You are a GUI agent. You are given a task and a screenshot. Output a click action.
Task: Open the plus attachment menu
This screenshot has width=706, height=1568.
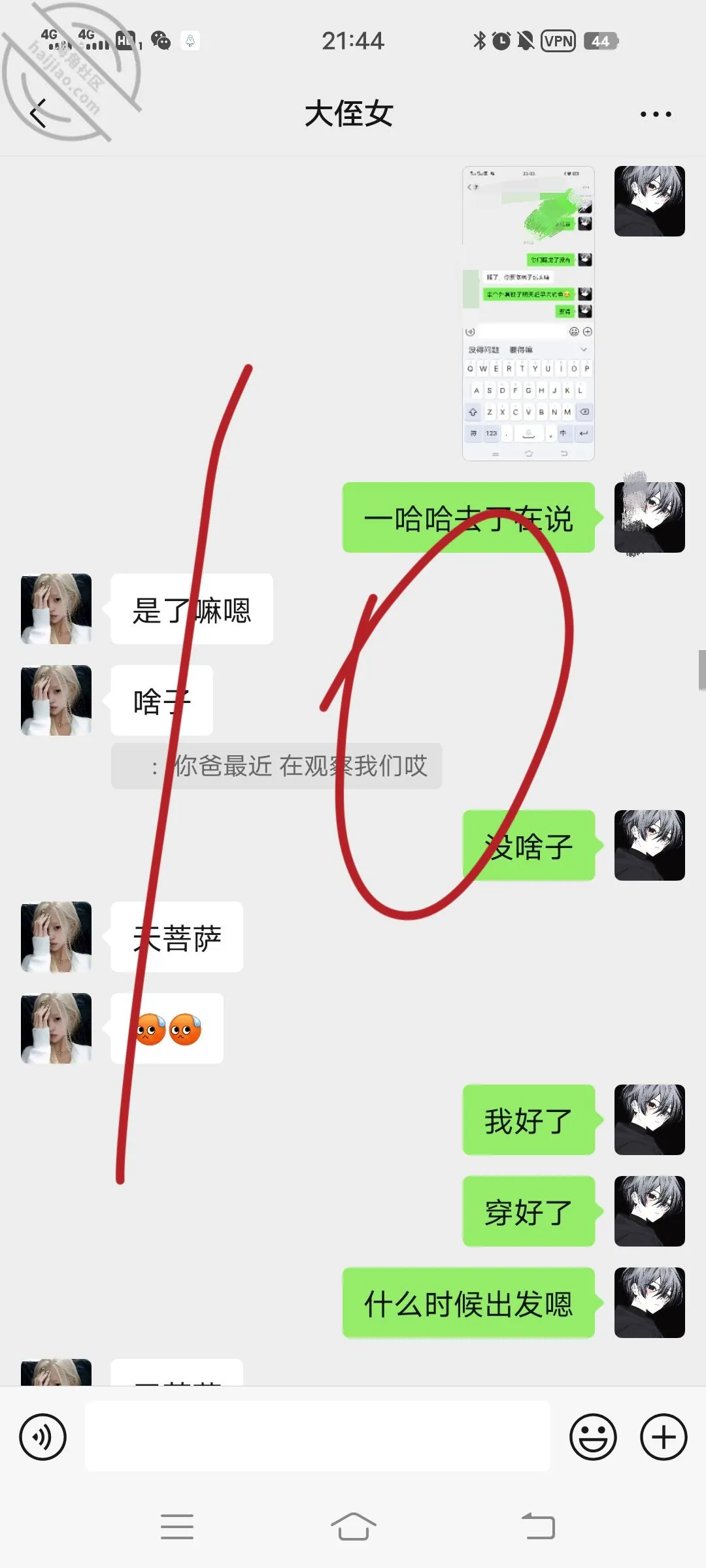tap(664, 1437)
